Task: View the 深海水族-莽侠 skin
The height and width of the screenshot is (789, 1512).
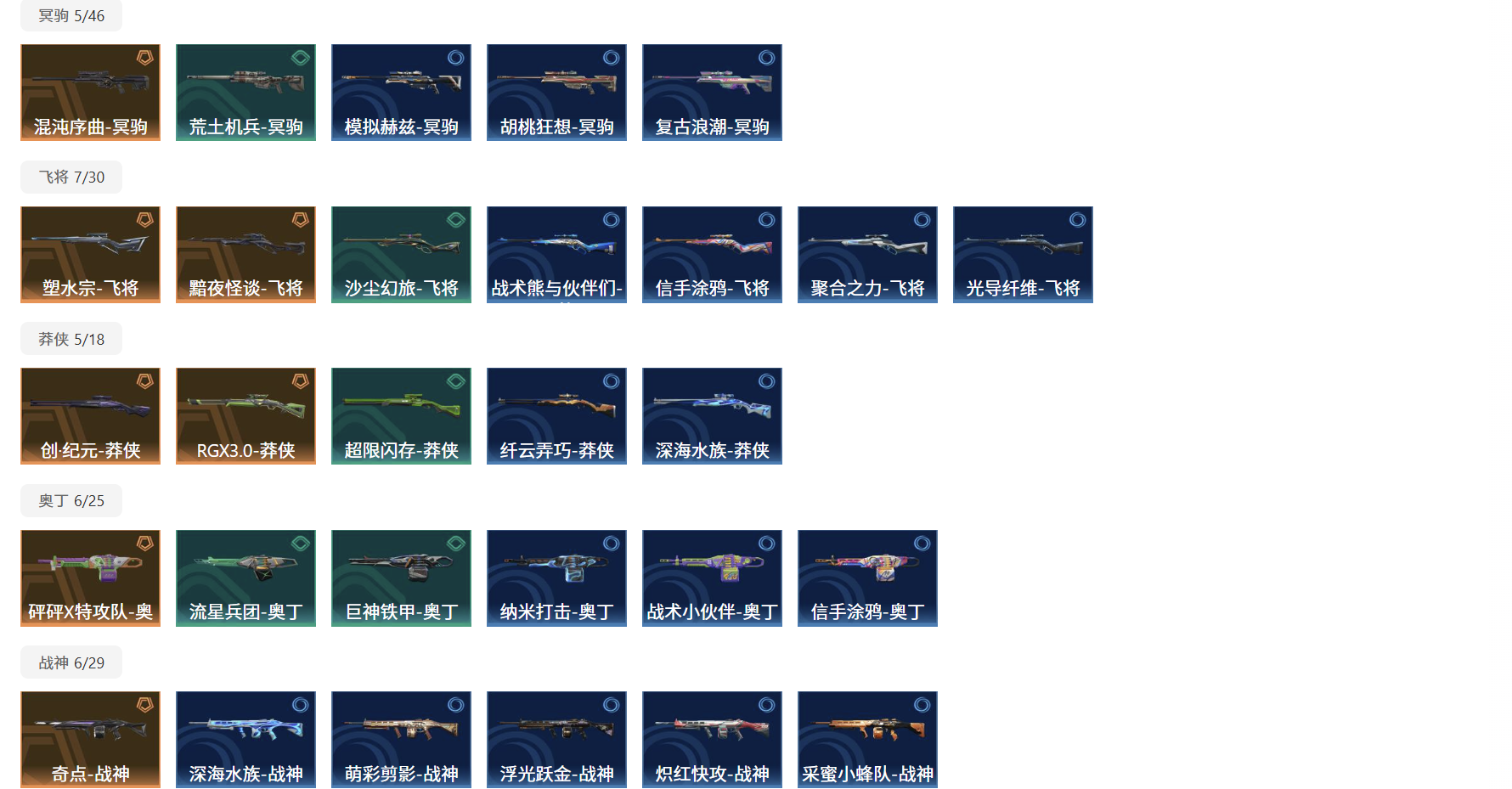Action: click(712, 416)
